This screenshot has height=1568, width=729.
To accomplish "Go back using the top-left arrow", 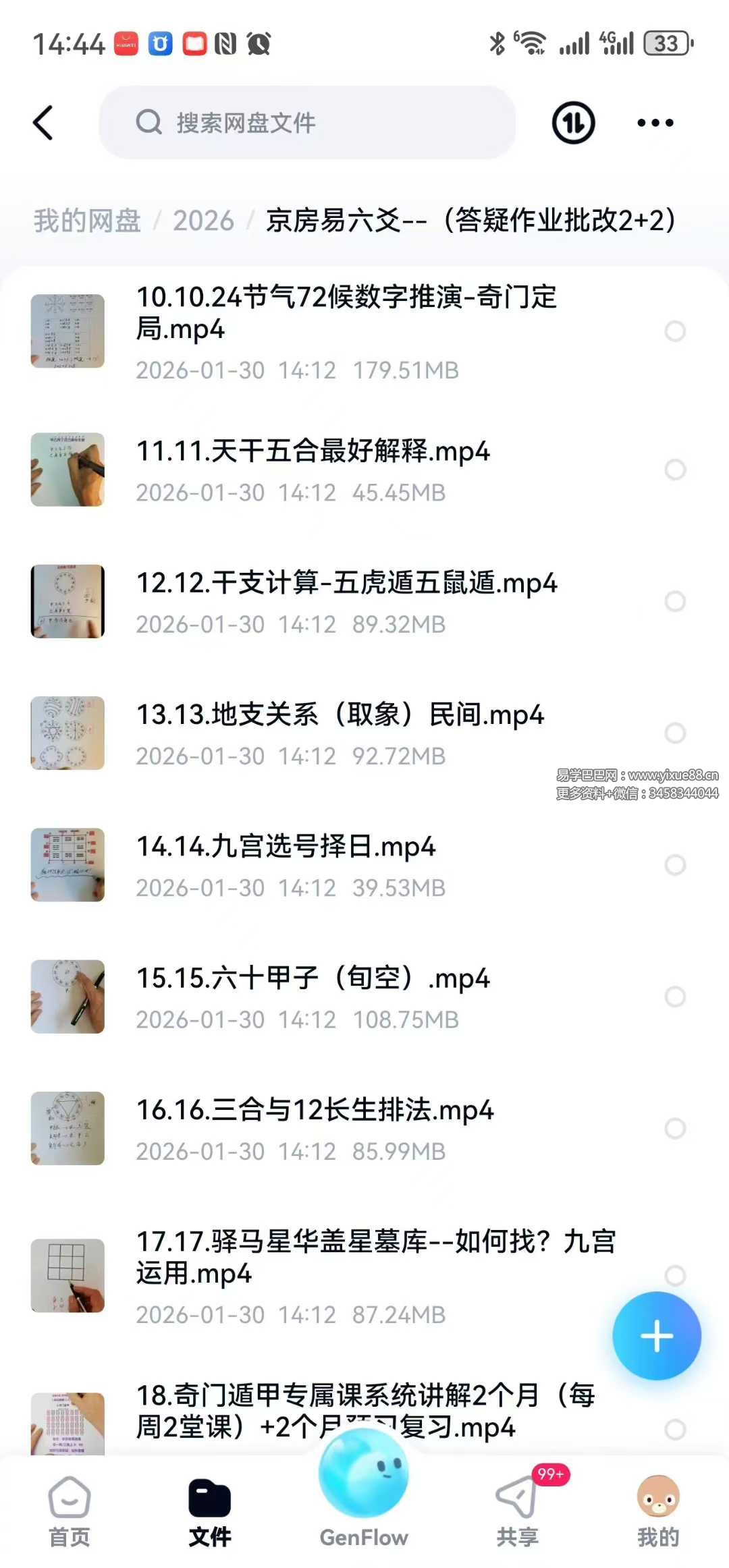I will click(43, 123).
